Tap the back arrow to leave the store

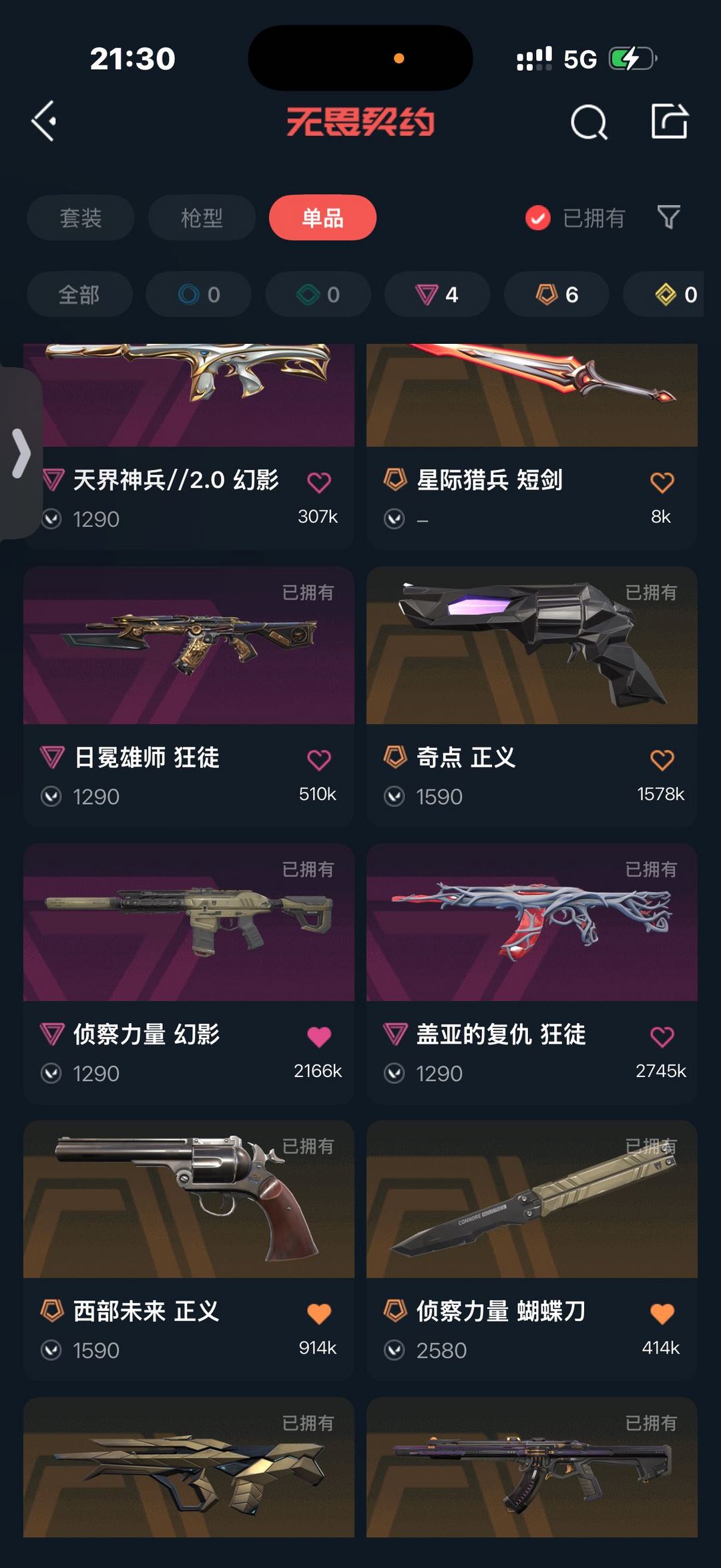[43, 122]
